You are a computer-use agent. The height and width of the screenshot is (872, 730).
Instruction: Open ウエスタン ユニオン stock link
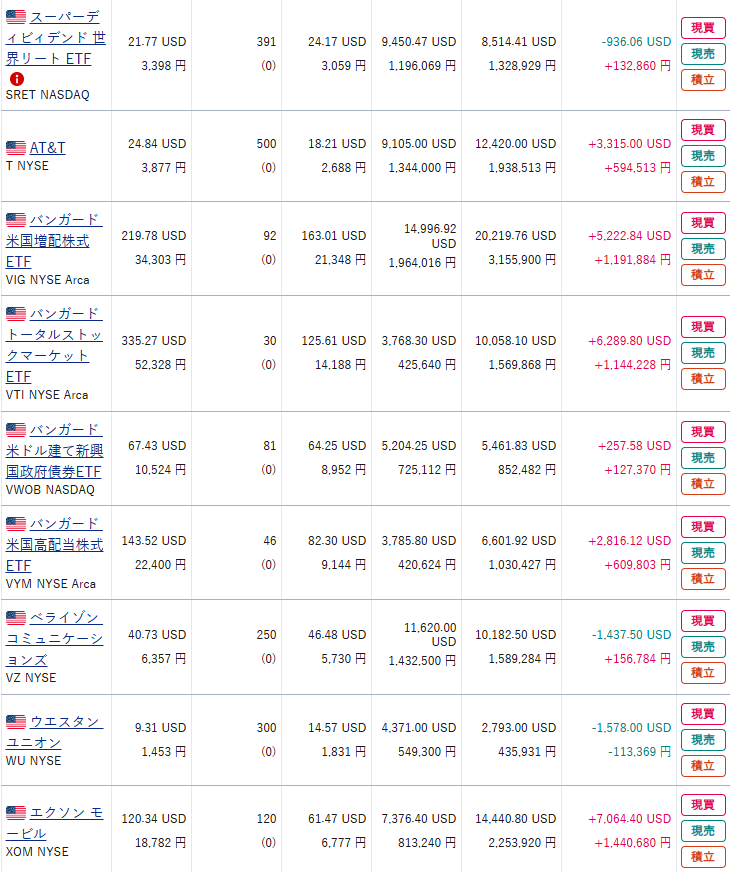pyautogui.click(x=64, y=721)
